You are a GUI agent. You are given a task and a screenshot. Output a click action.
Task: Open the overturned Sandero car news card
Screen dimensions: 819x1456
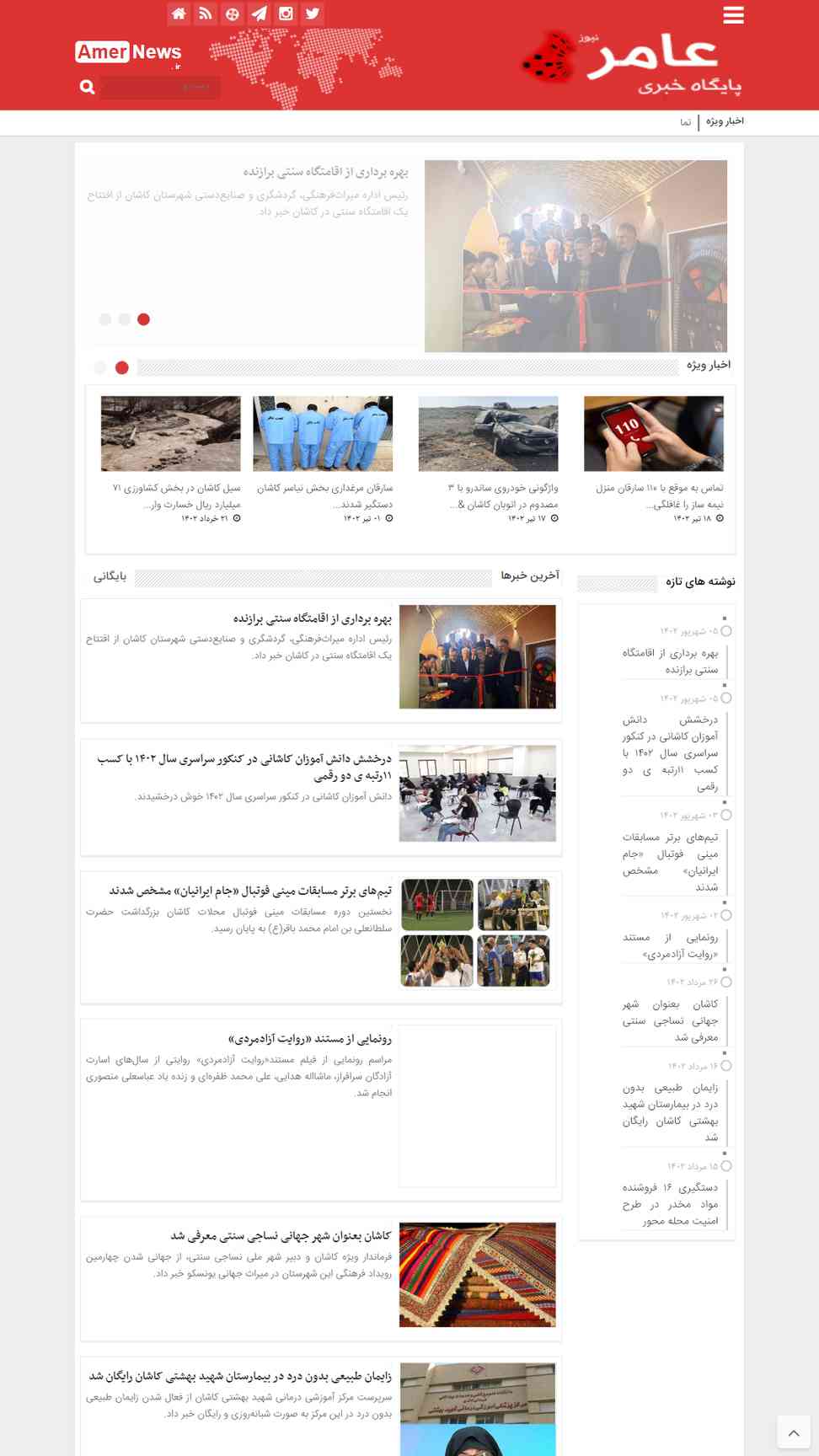pos(489,459)
